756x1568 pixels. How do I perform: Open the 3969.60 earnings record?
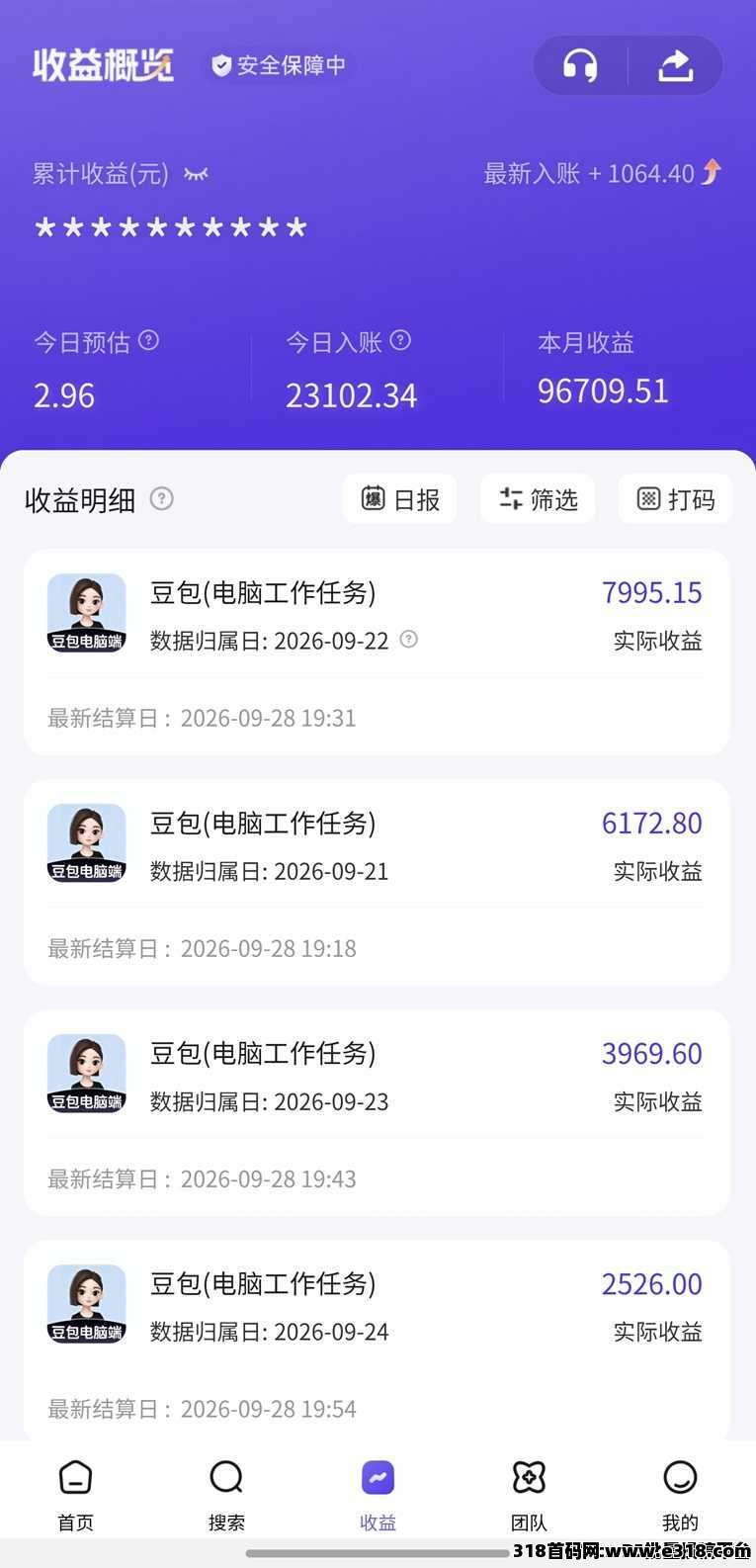tap(377, 1113)
